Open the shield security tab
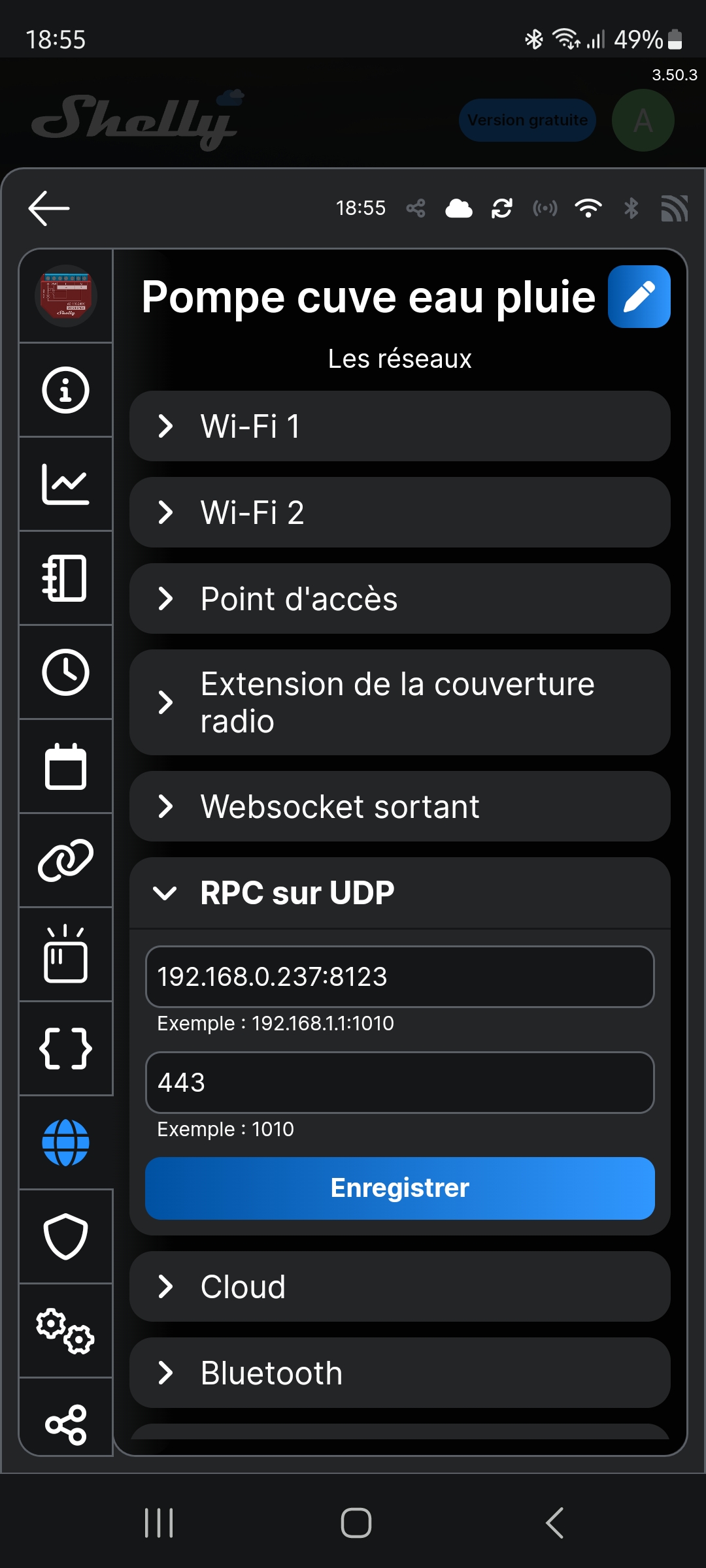Viewport: 706px width, 1568px height. click(65, 1237)
